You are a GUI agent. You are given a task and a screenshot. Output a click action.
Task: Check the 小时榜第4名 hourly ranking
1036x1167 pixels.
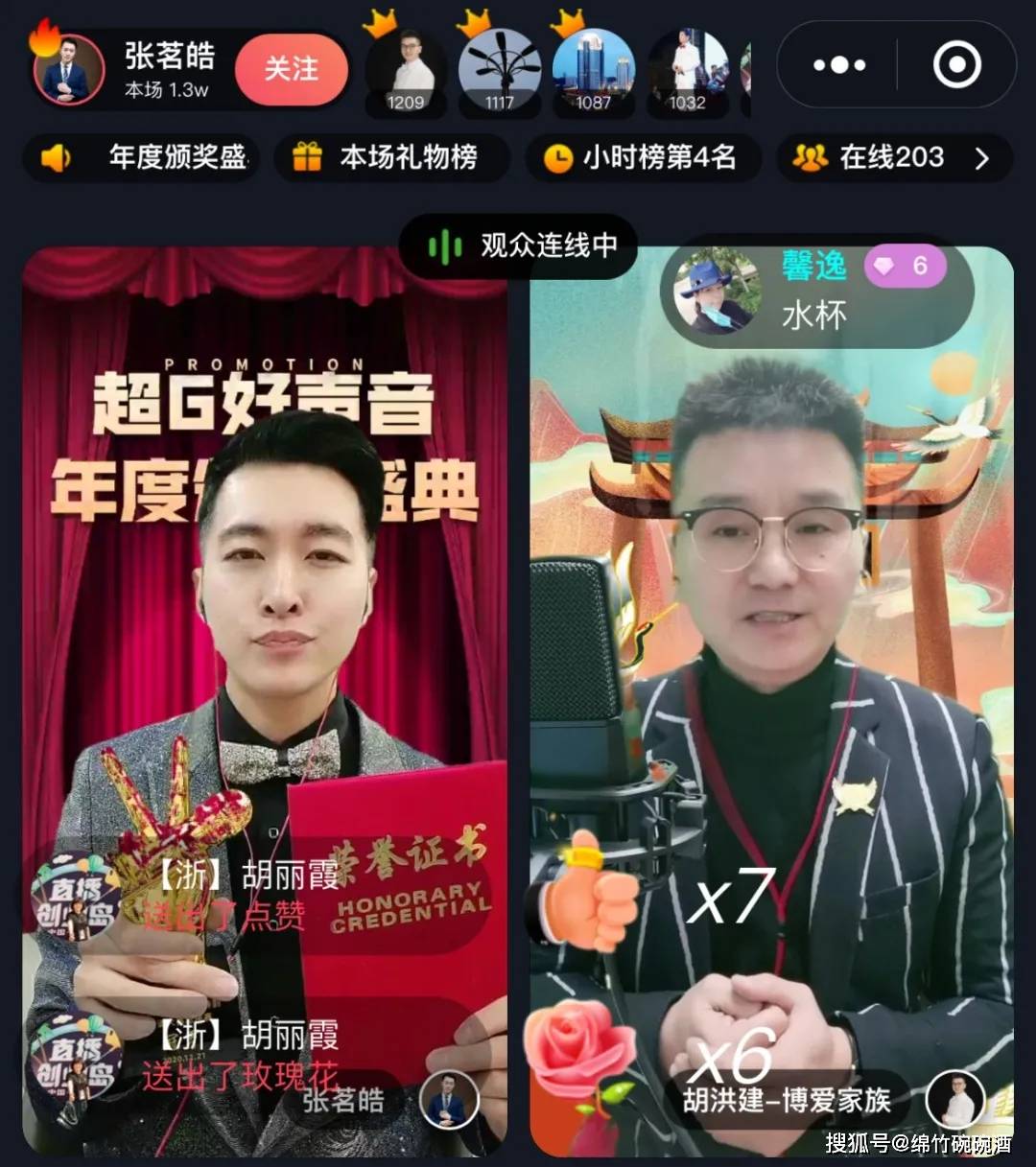click(643, 157)
